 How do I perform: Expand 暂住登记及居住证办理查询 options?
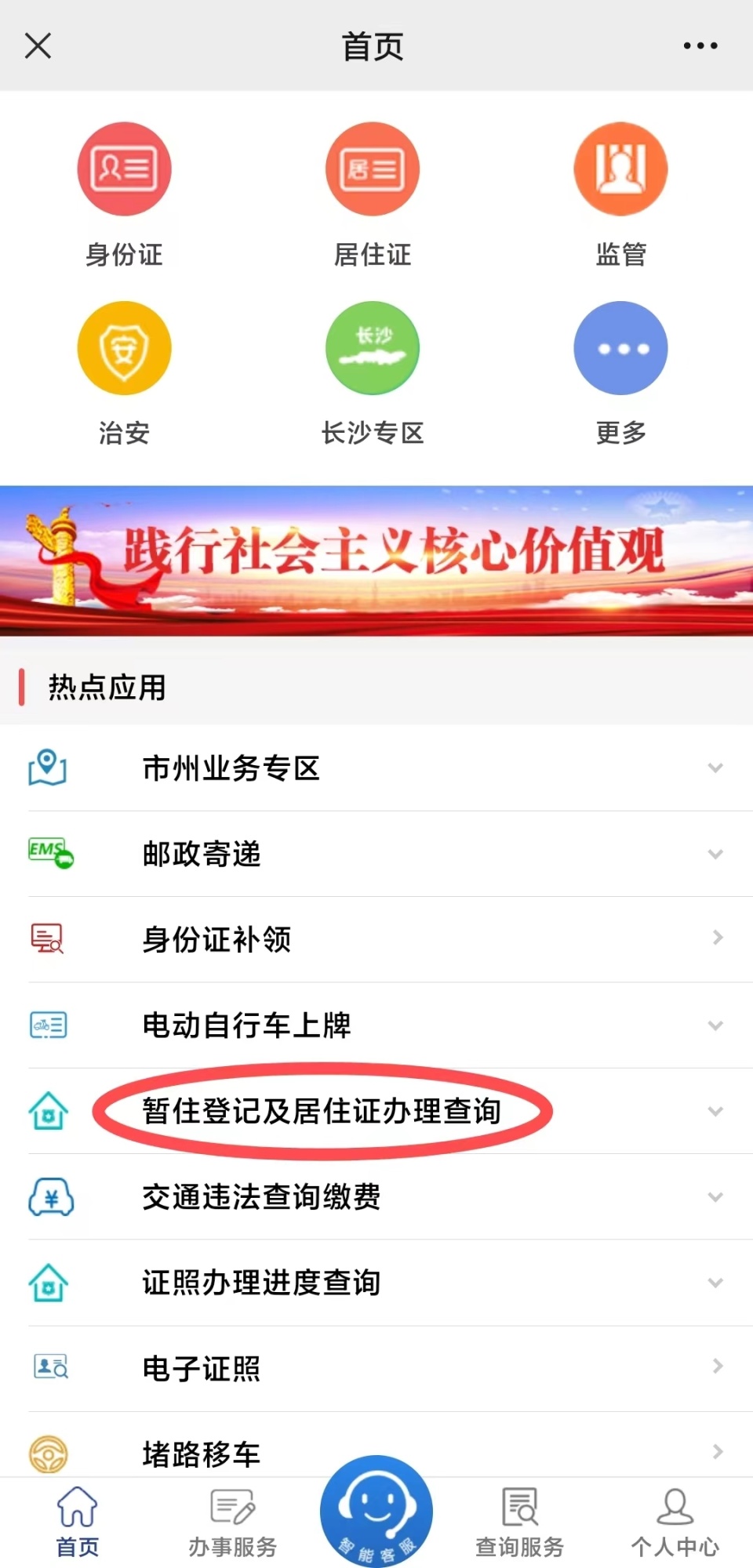[715, 1111]
